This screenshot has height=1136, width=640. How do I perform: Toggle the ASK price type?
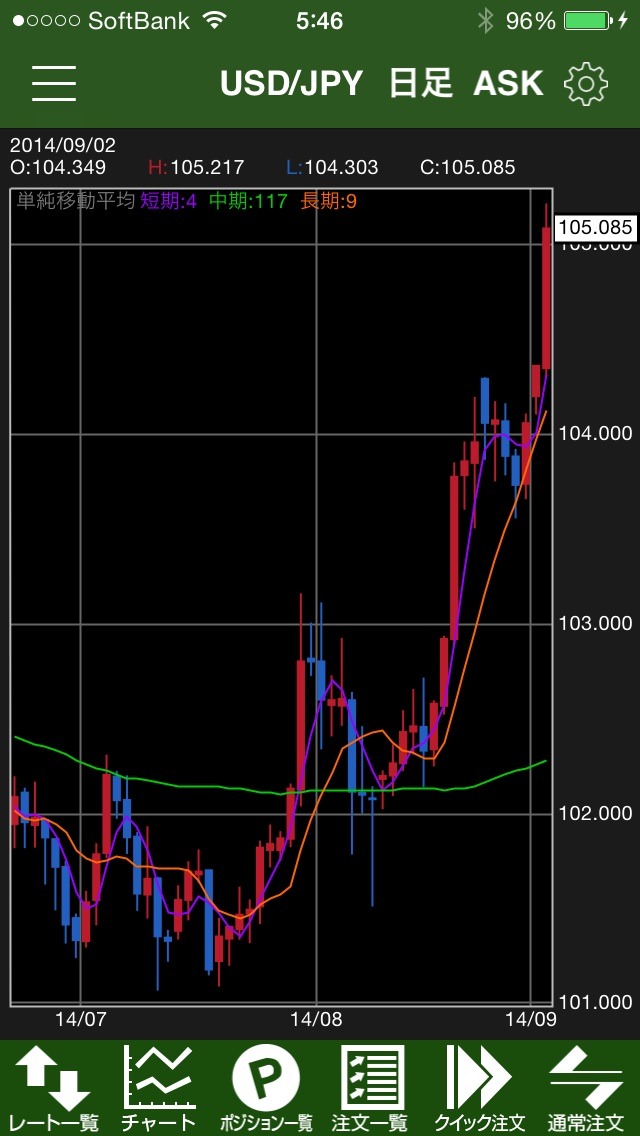click(508, 84)
